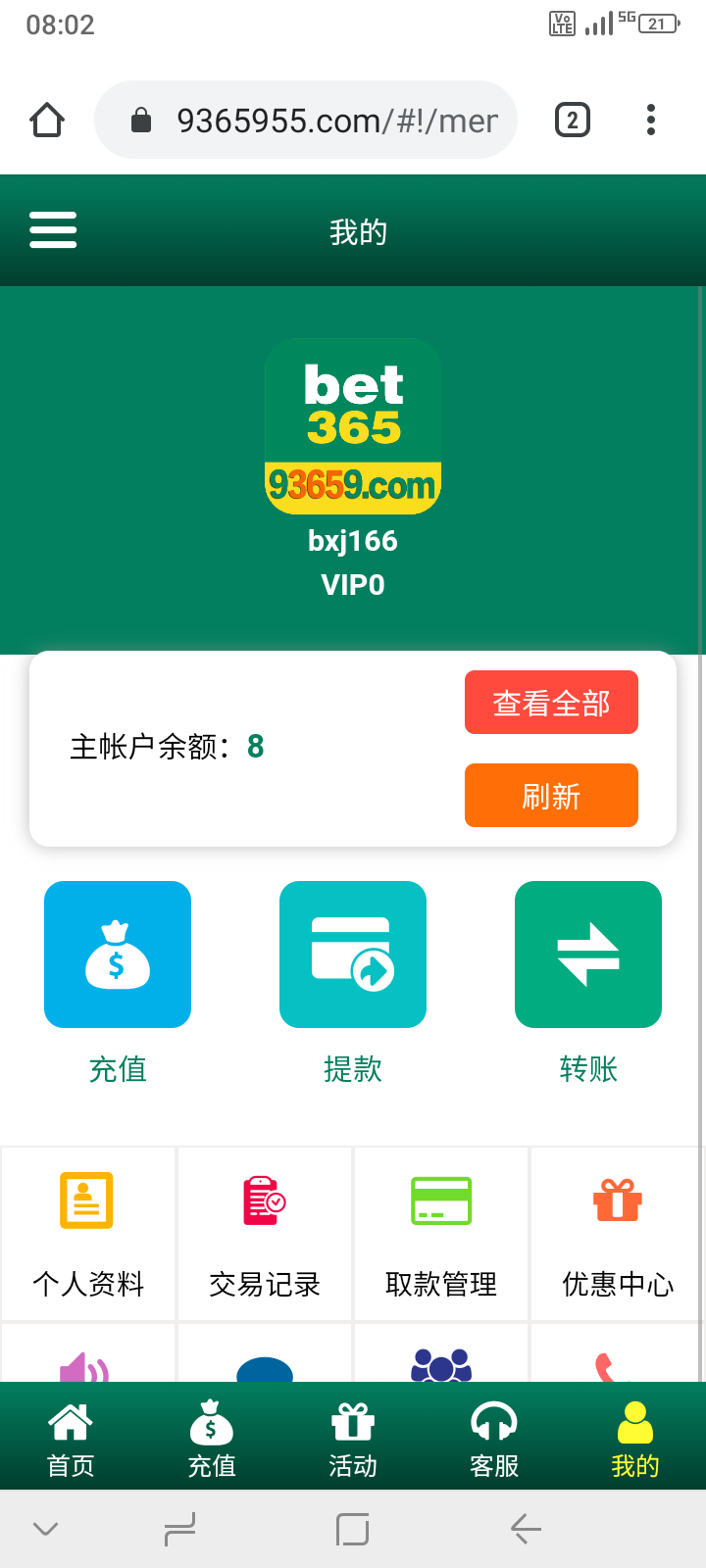The width and height of the screenshot is (706, 1568).
Task: Open the hamburger drawer menu
Action: (53, 230)
